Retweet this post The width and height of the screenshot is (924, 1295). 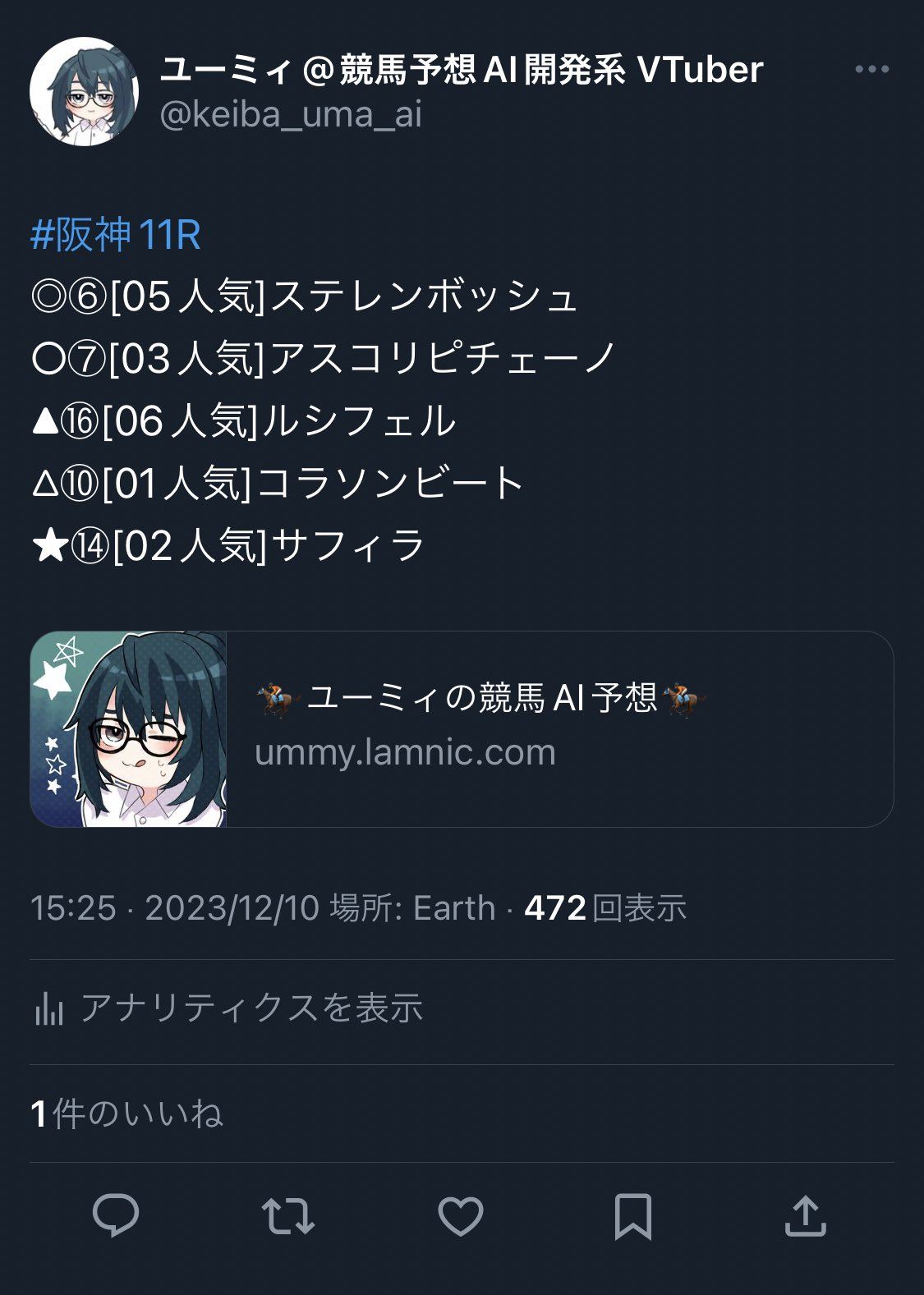point(288,1216)
